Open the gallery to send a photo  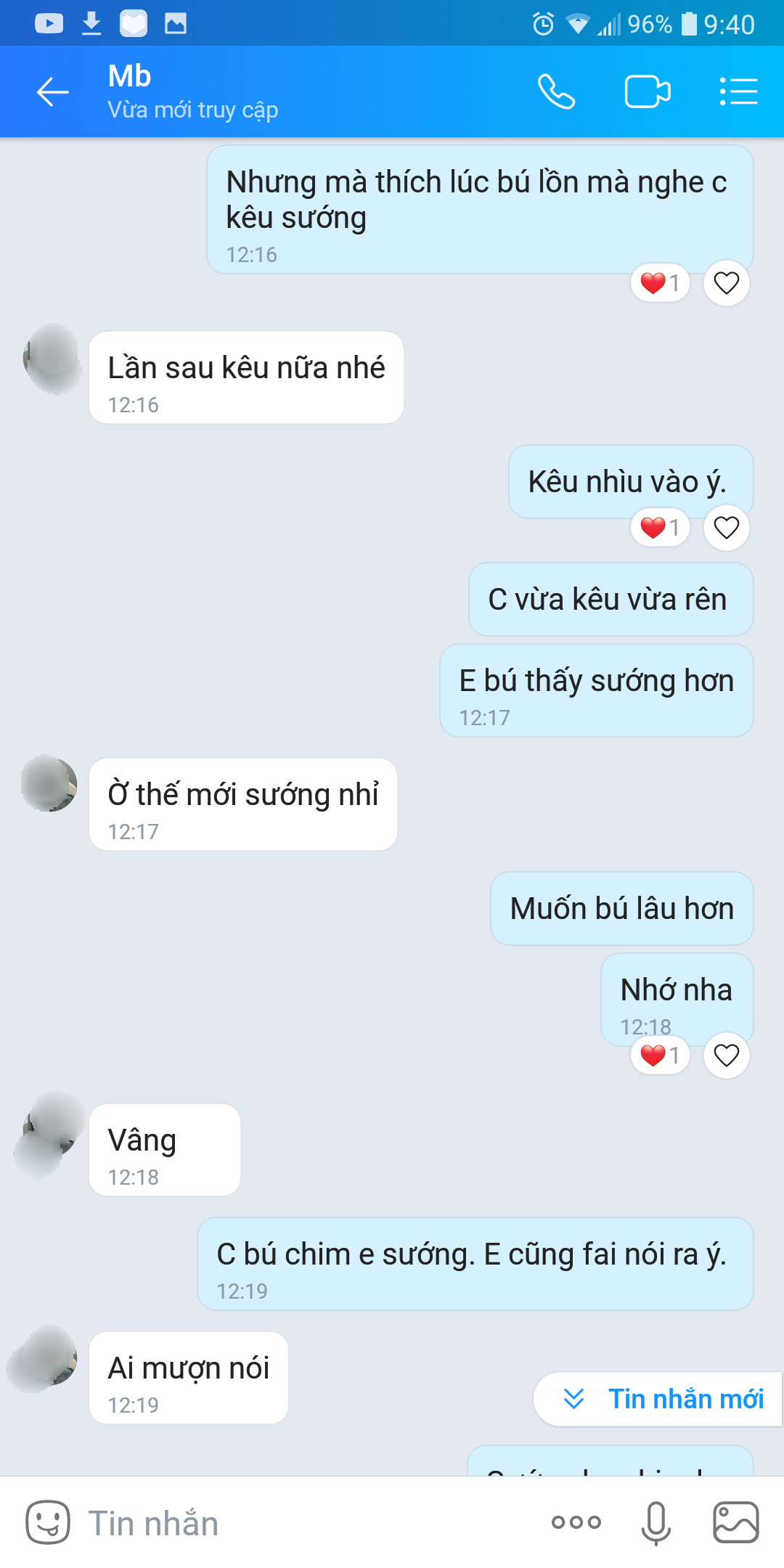(735, 1522)
